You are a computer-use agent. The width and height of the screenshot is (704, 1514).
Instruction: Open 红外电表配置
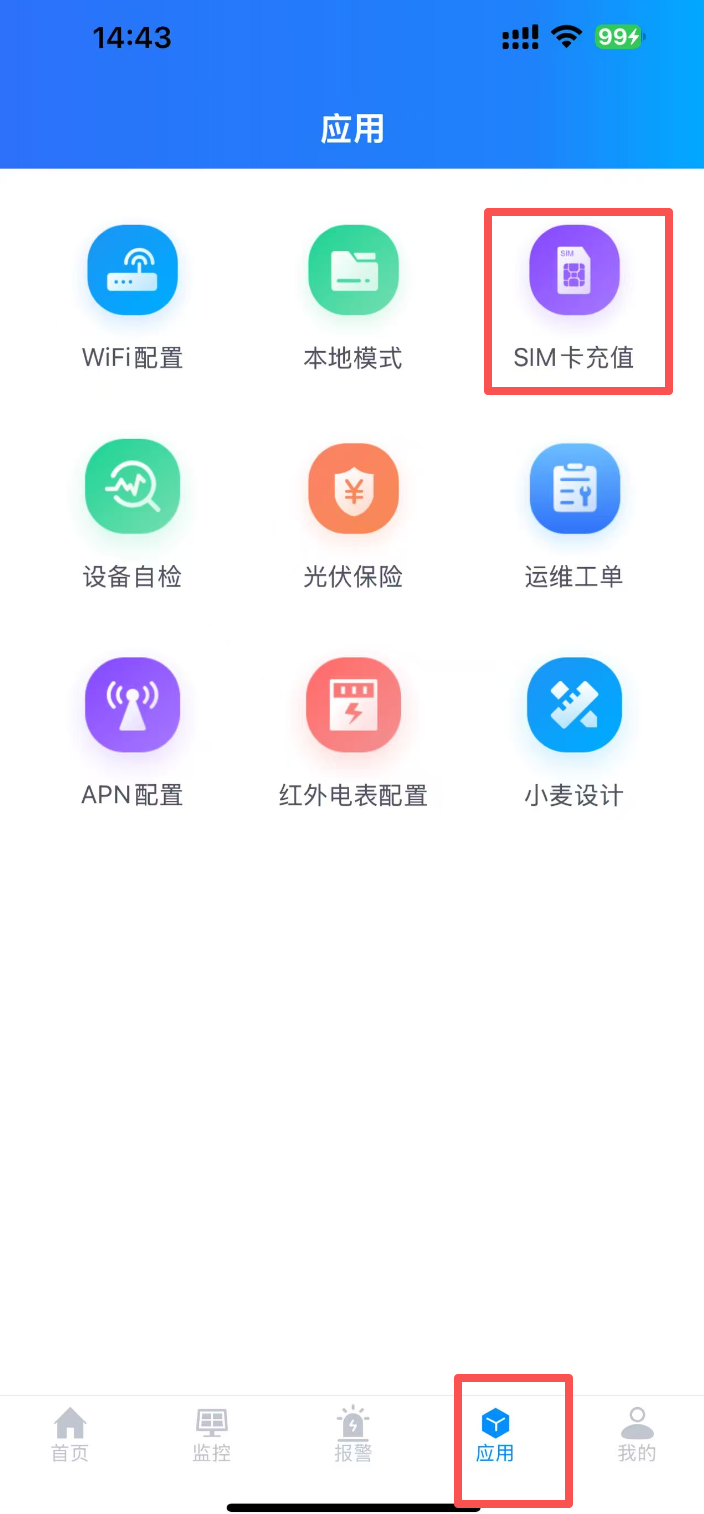[x=353, y=706]
